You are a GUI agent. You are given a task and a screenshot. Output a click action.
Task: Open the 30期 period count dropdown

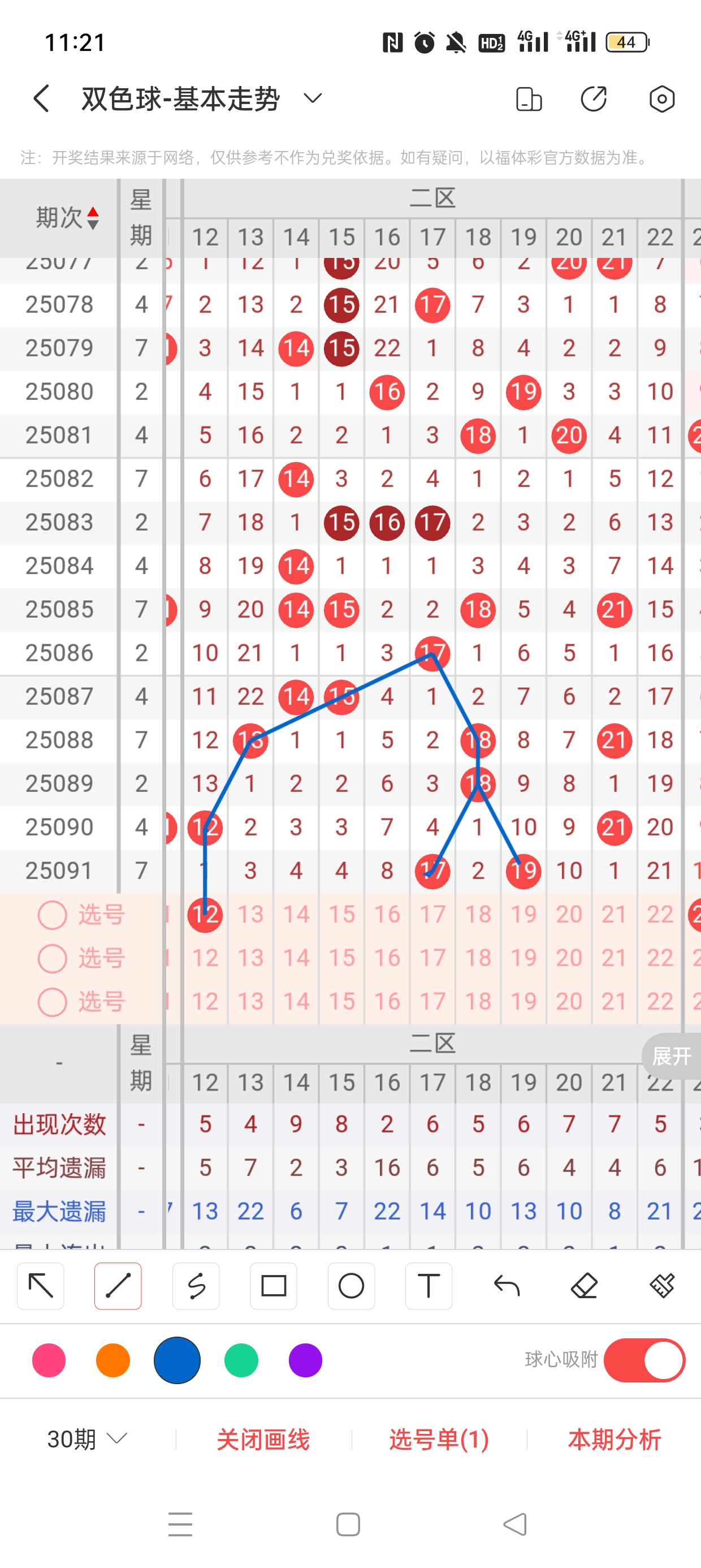click(x=86, y=1439)
